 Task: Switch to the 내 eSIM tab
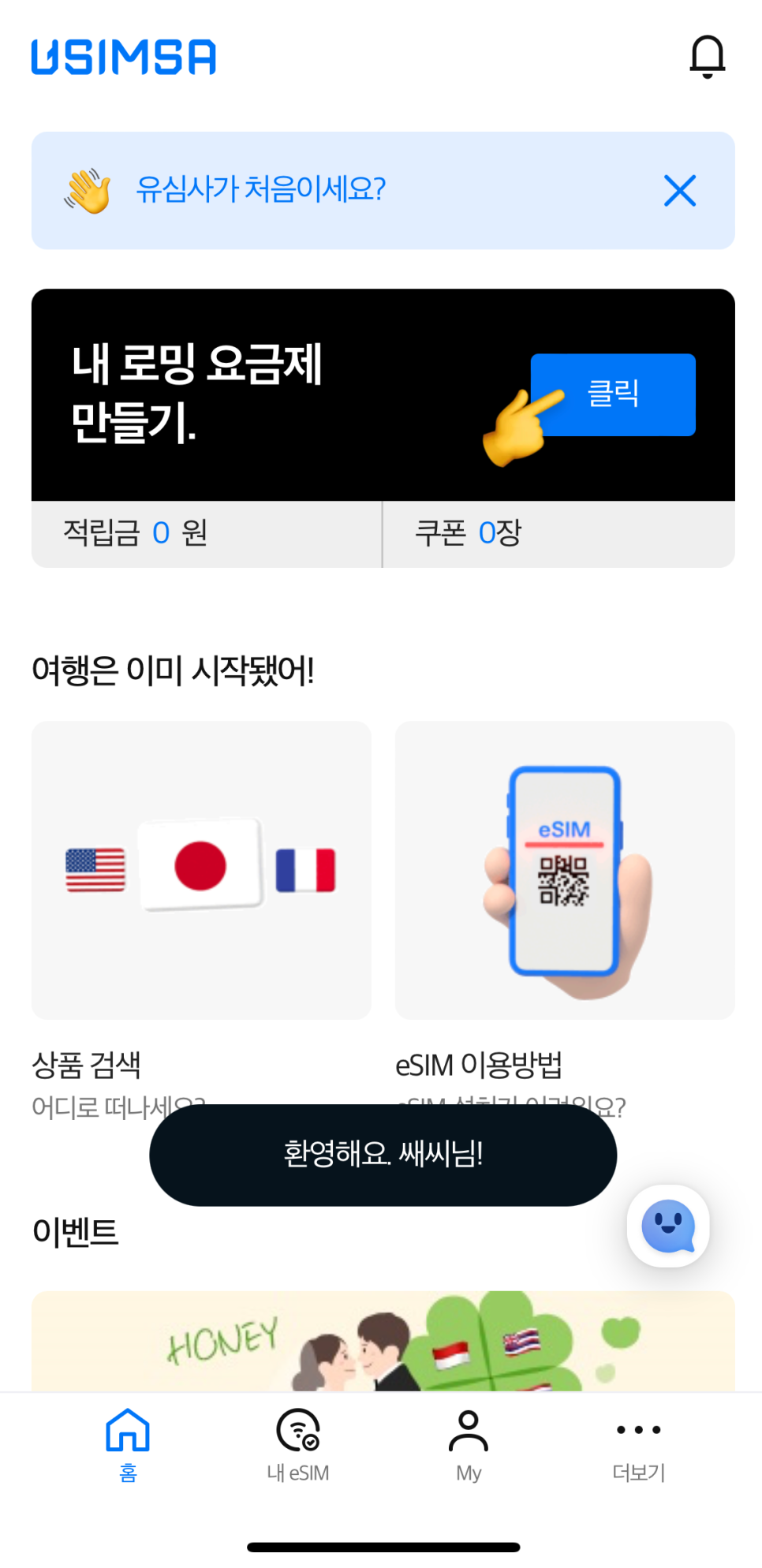click(x=298, y=1443)
